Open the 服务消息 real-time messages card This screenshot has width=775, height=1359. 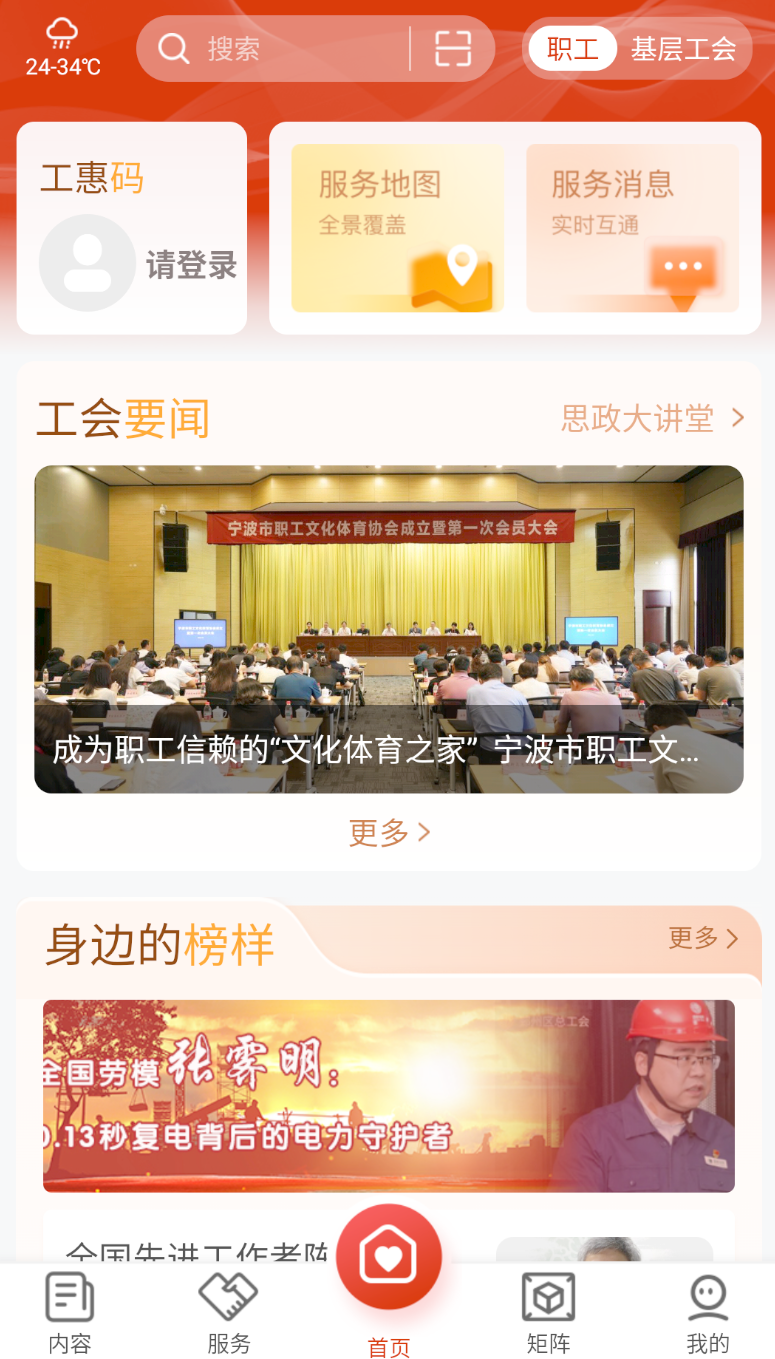(632, 227)
